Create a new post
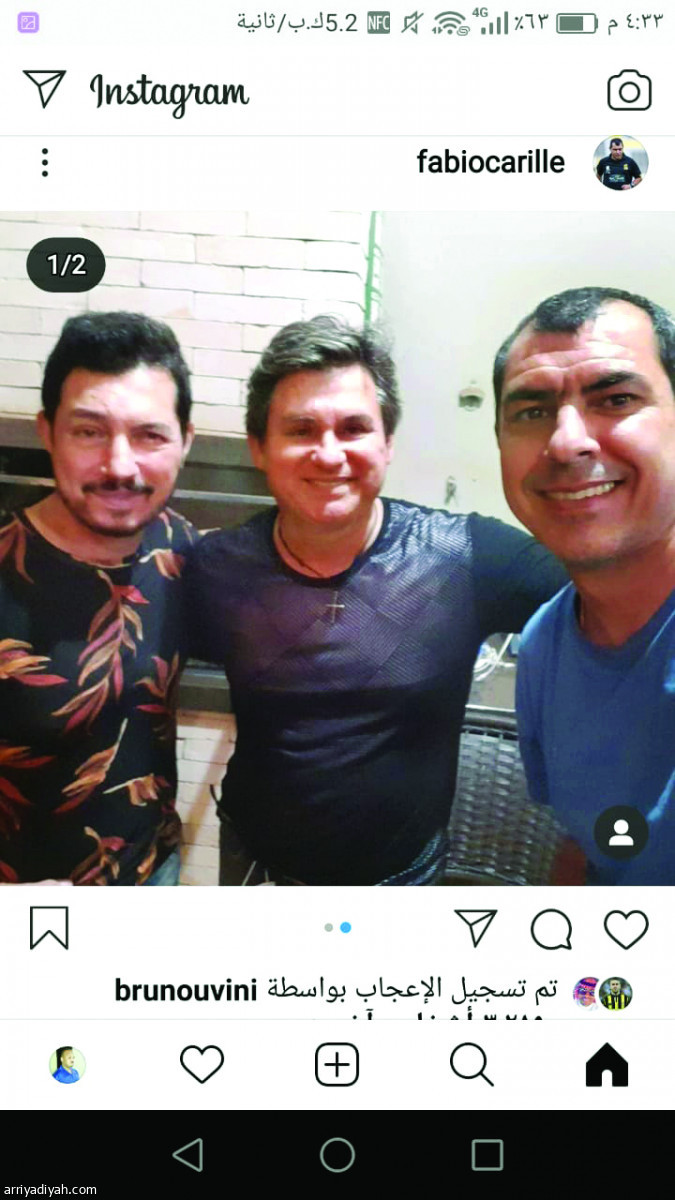Screen dimensions: 675x1200 (337, 1065)
